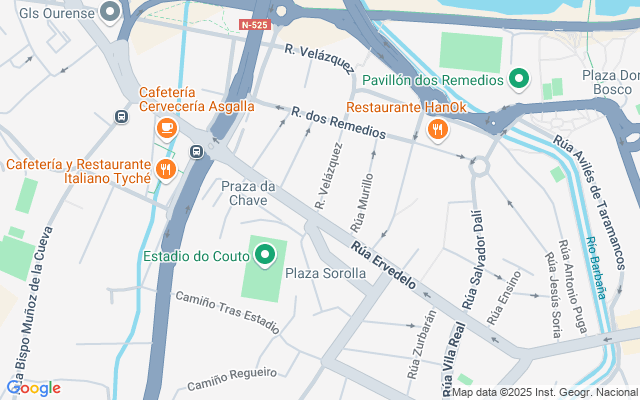Tap the bus stop icon near Praza da Chave

pyautogui.click(x=197, y=152)
